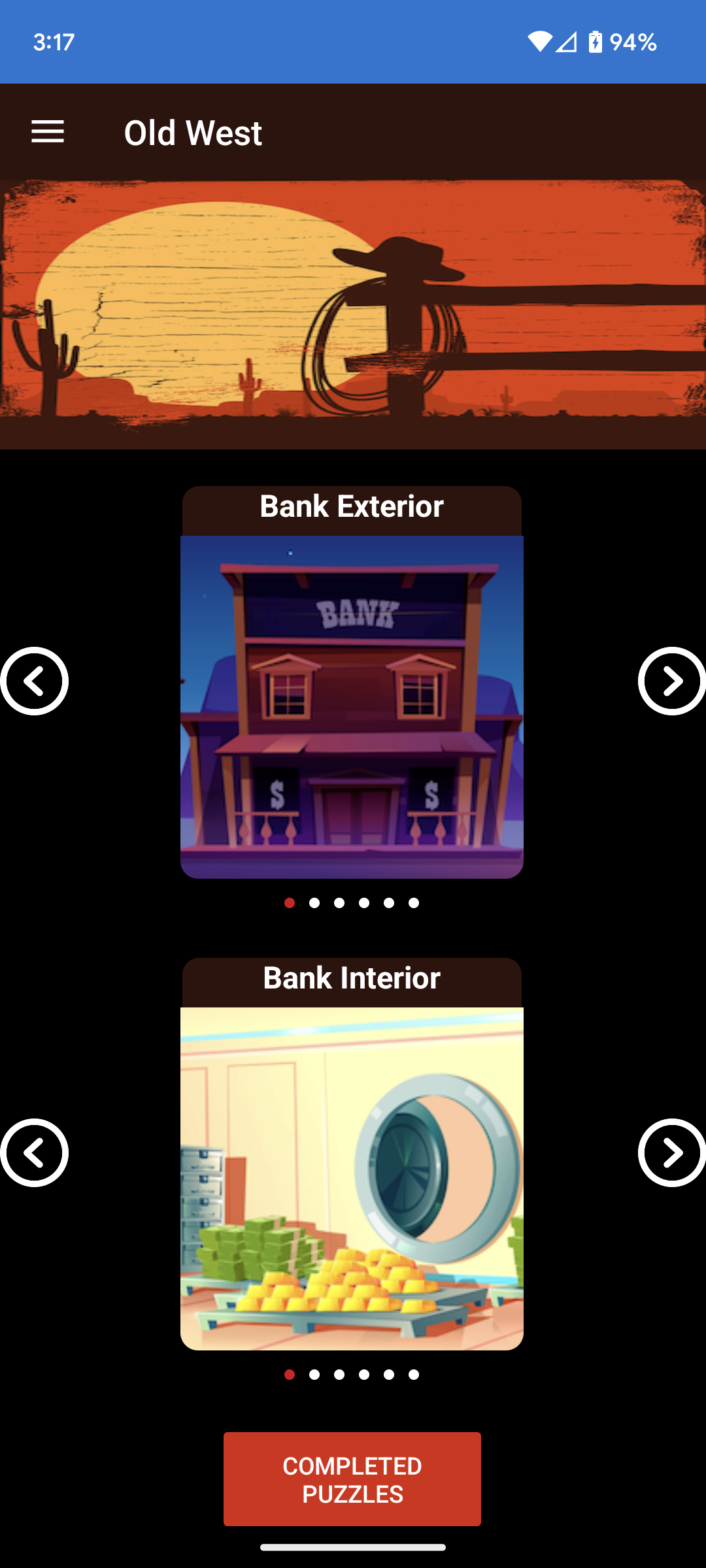The width and height of the screenshot is (706, 1568).
Task: Show next image in Bank Interior carousel
Action: tap(671, 1153)
